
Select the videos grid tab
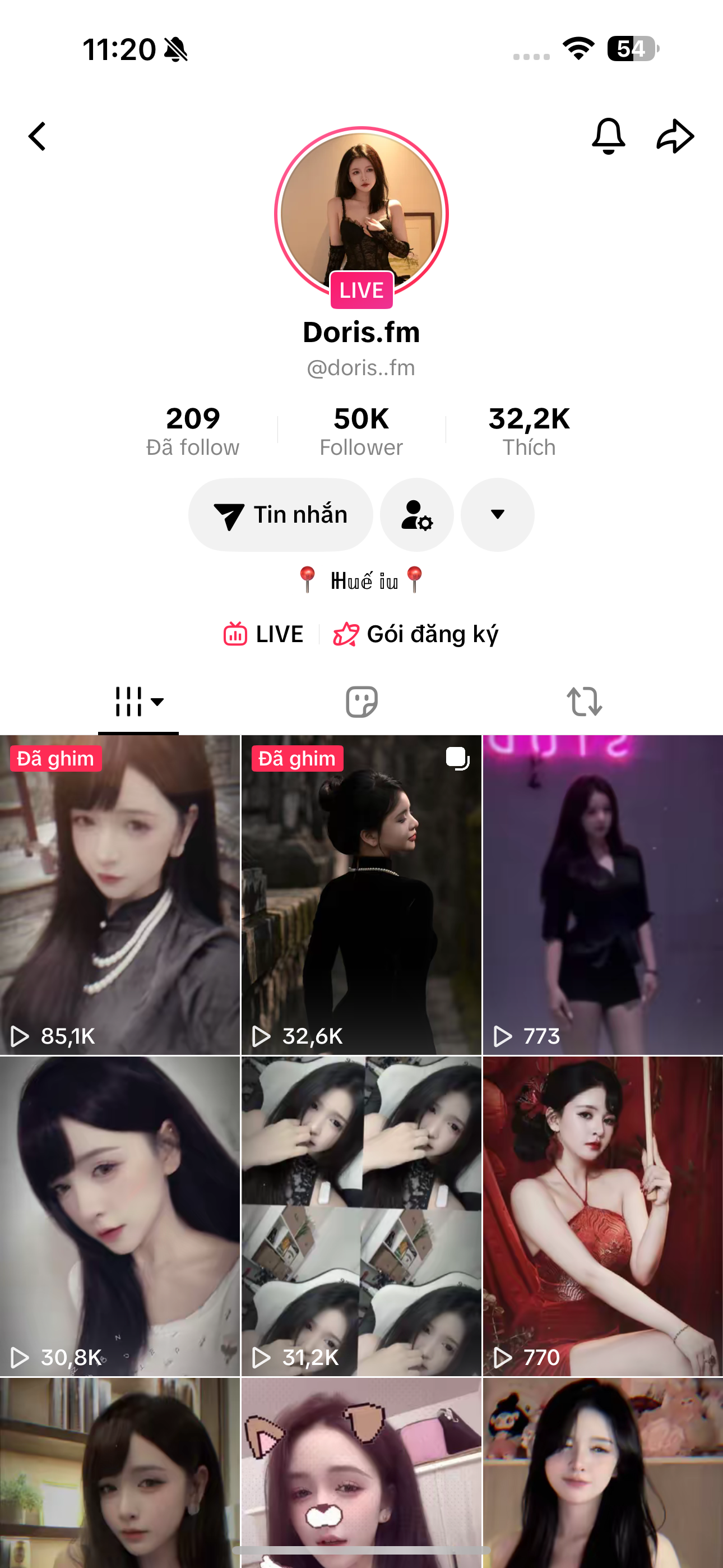[138, 702]
